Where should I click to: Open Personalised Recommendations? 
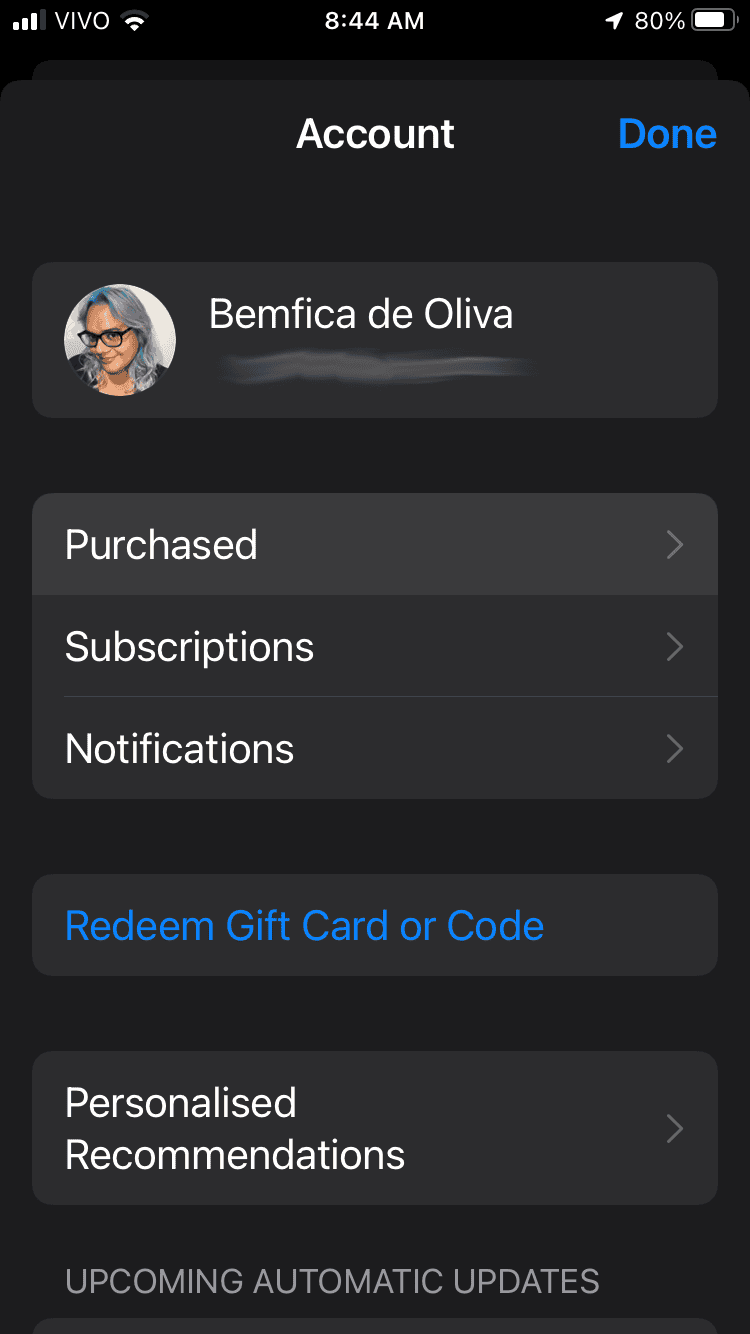[374, 1128]
